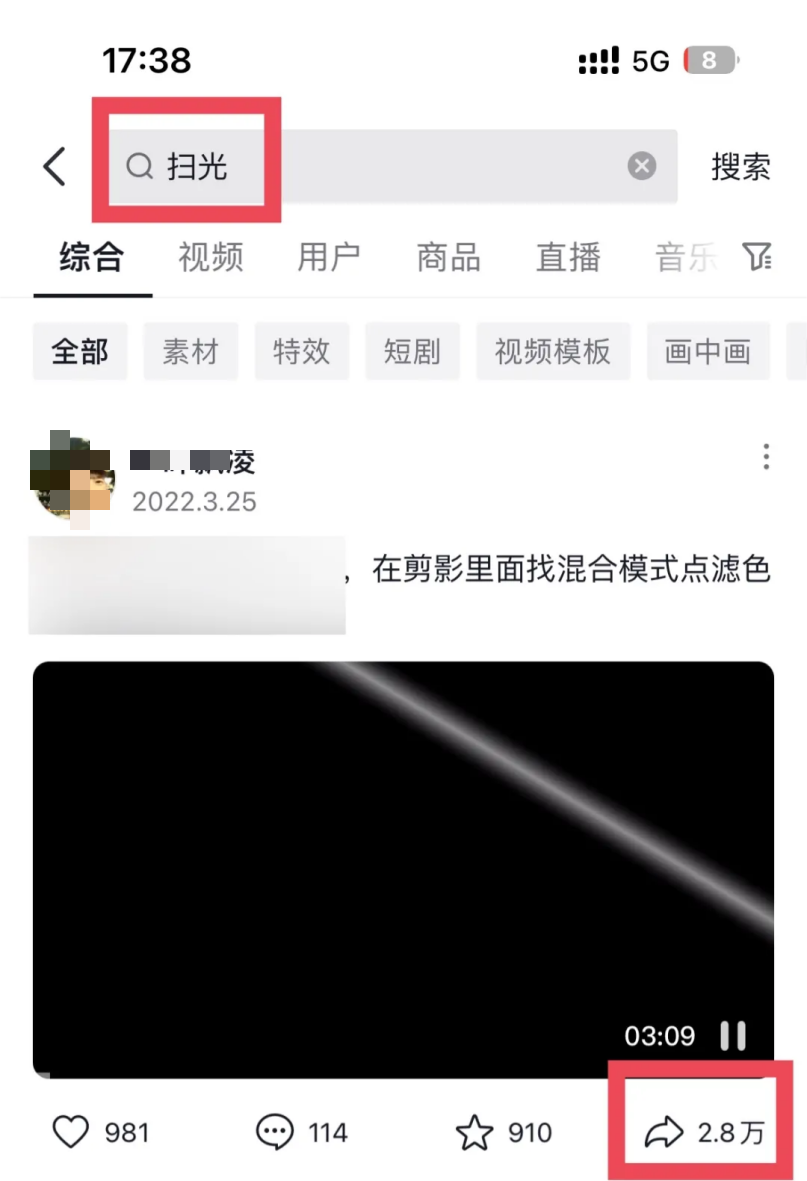Screen dimensions: 807x1181
Task: Go back using the left arrow
Action: click(55, 166)
